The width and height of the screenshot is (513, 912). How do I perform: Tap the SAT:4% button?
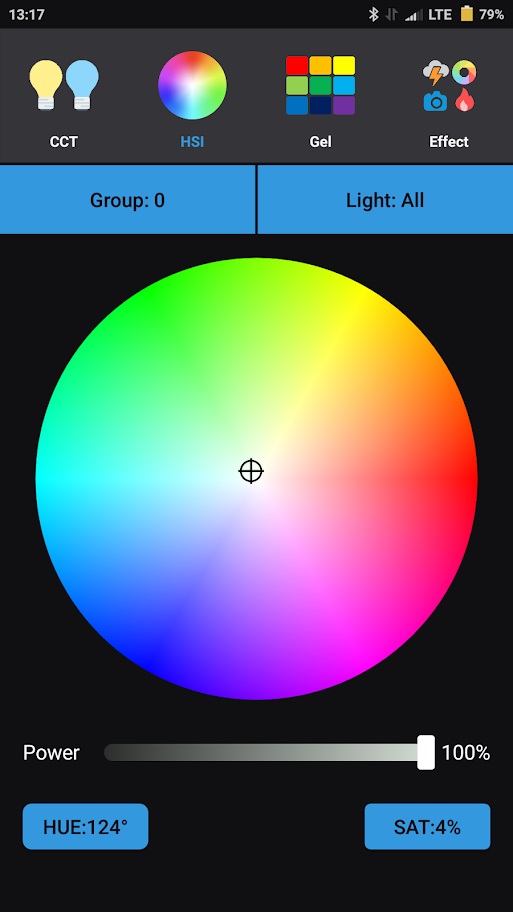[x=428, y=826]
